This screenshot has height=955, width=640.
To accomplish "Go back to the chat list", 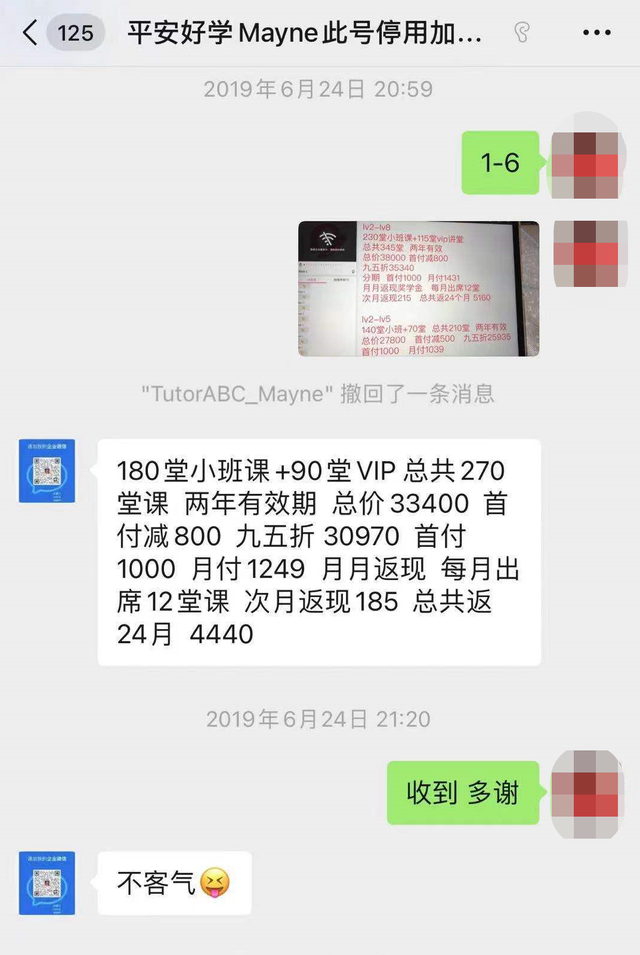I will (30, 33).
